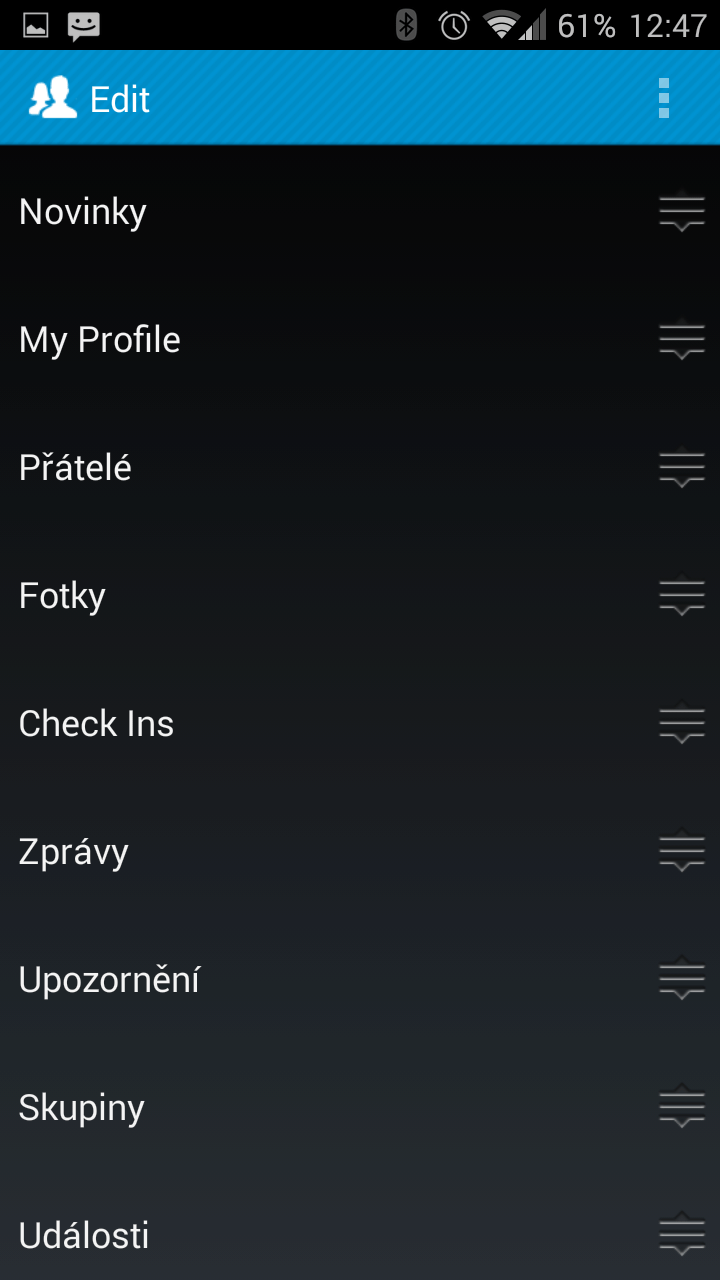Select the My Profile row
This screenshot has height=1280, width=720.
click(360, 340)
